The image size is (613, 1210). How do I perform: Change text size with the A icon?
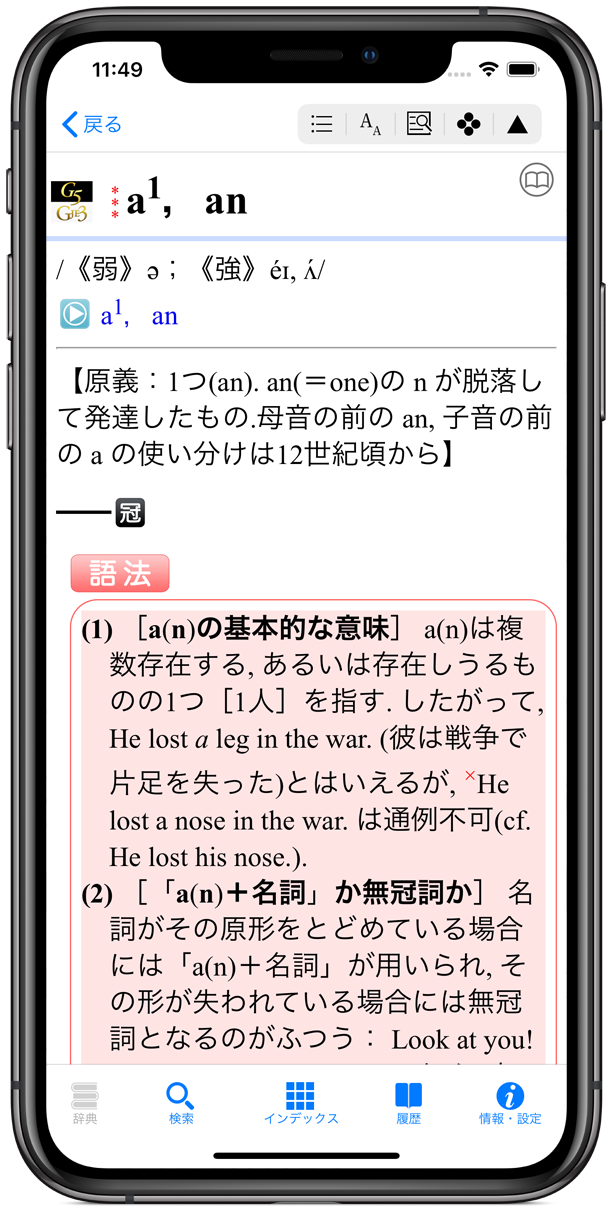(370, 124)
